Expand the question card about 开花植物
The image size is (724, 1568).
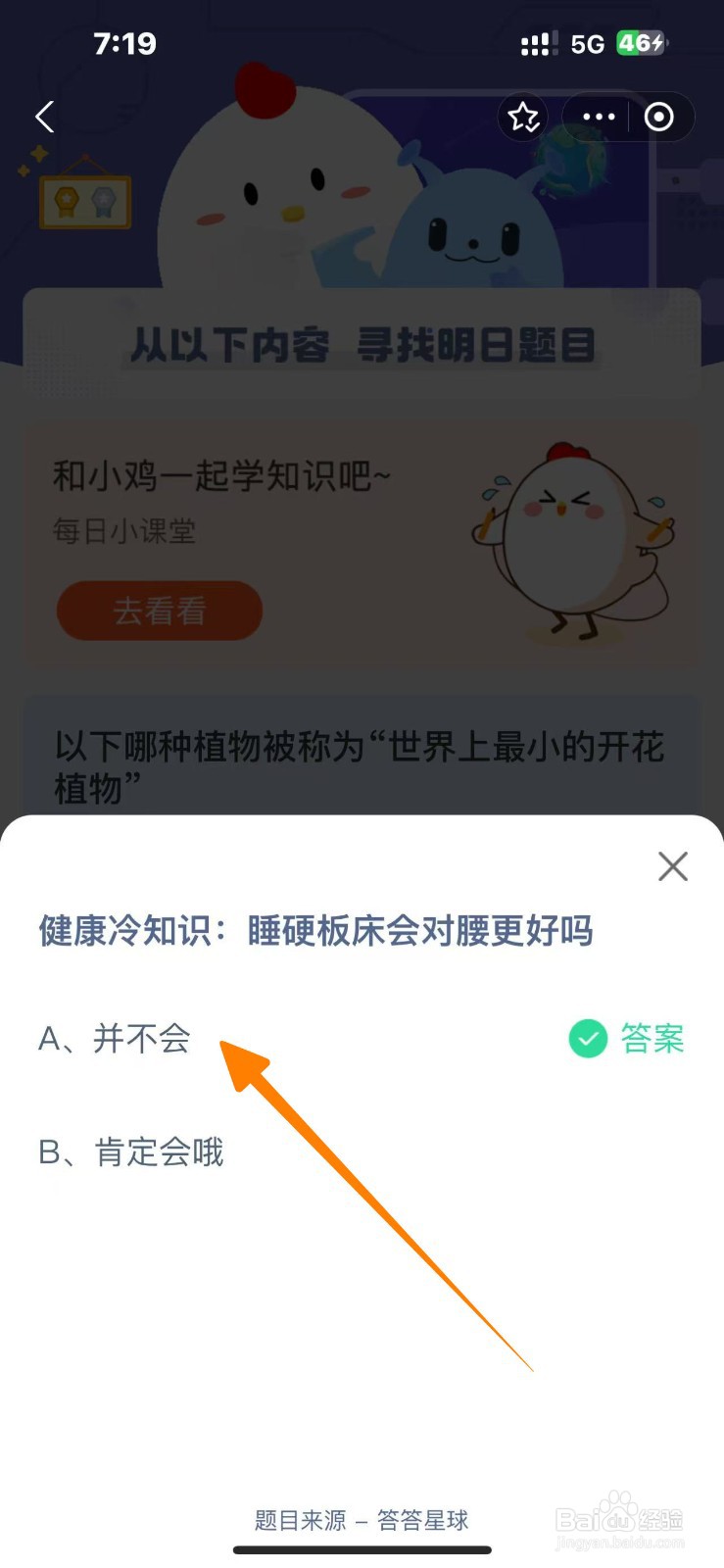(362, 764)
